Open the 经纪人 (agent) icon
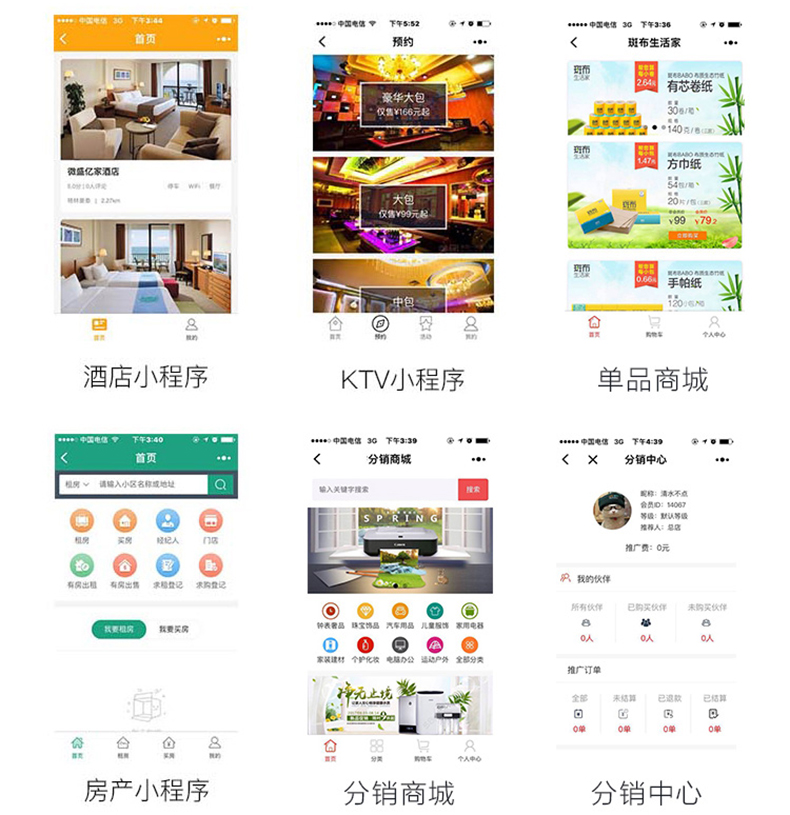The width and height of the screenshot is (790, 815). click(x=167, y=520)
